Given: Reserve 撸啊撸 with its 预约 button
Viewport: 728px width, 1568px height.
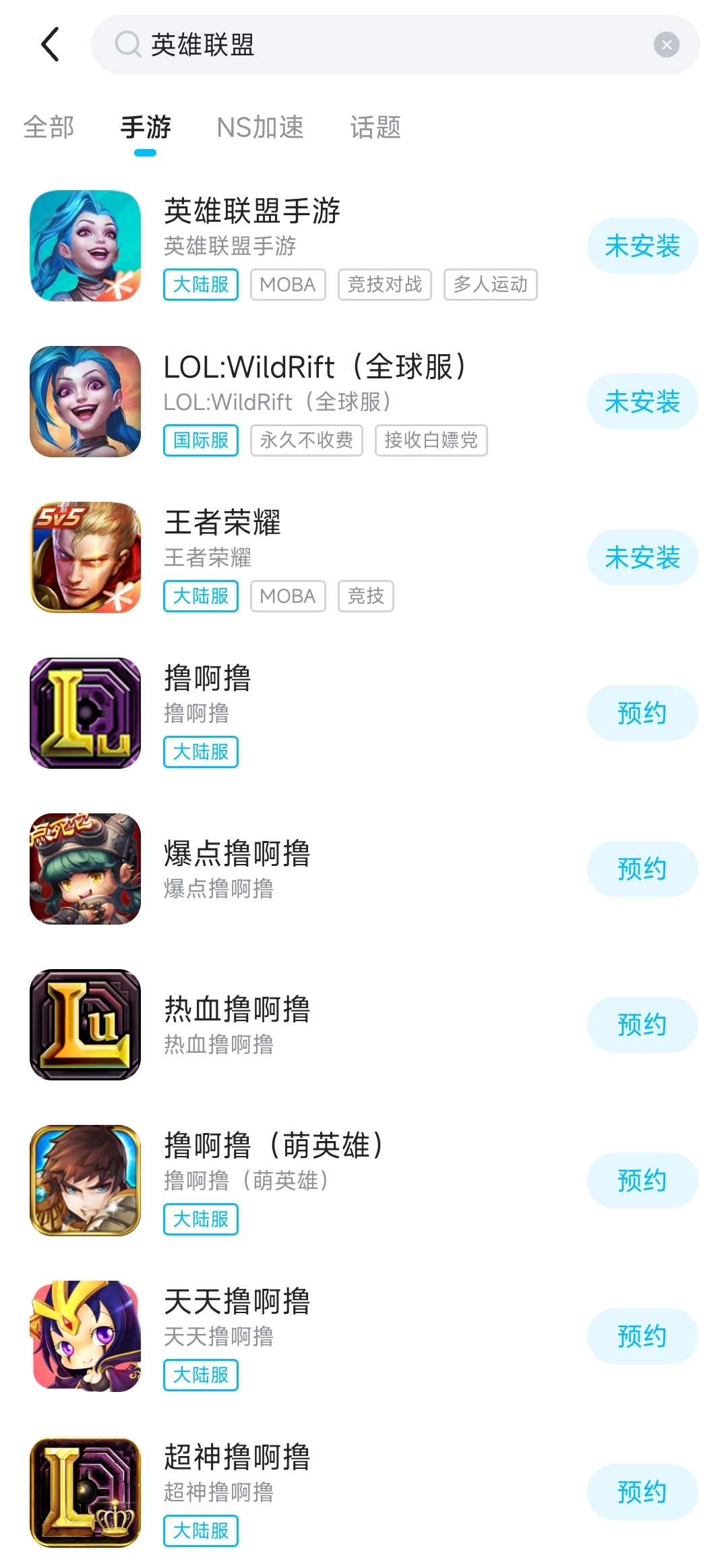Looking at the screenshot, I should pyautogui.click(x=642, y=714).
